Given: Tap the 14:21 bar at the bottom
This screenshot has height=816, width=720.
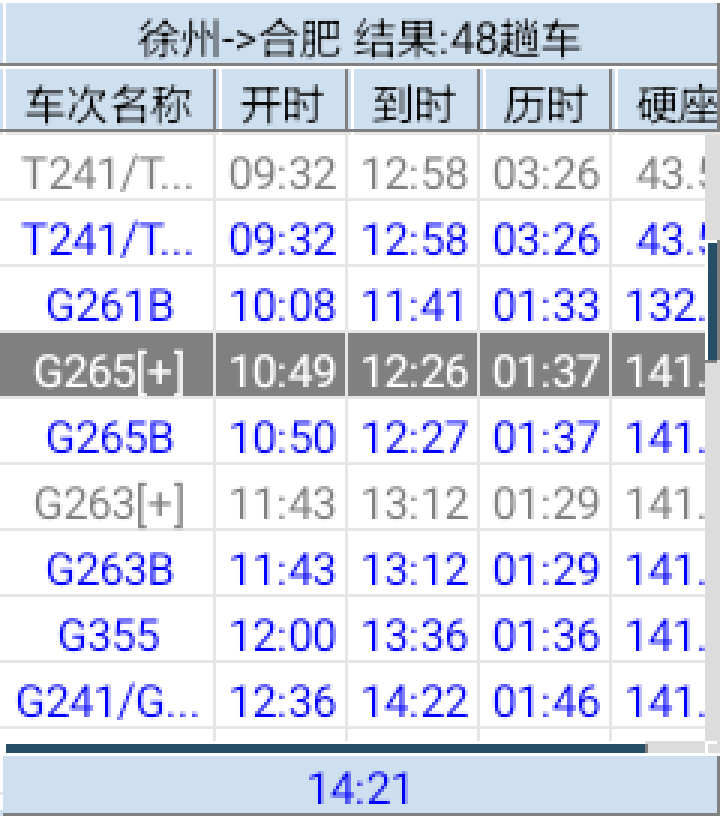Looking at the screenshot, I should pyautogui.click(x=359, y=788).
